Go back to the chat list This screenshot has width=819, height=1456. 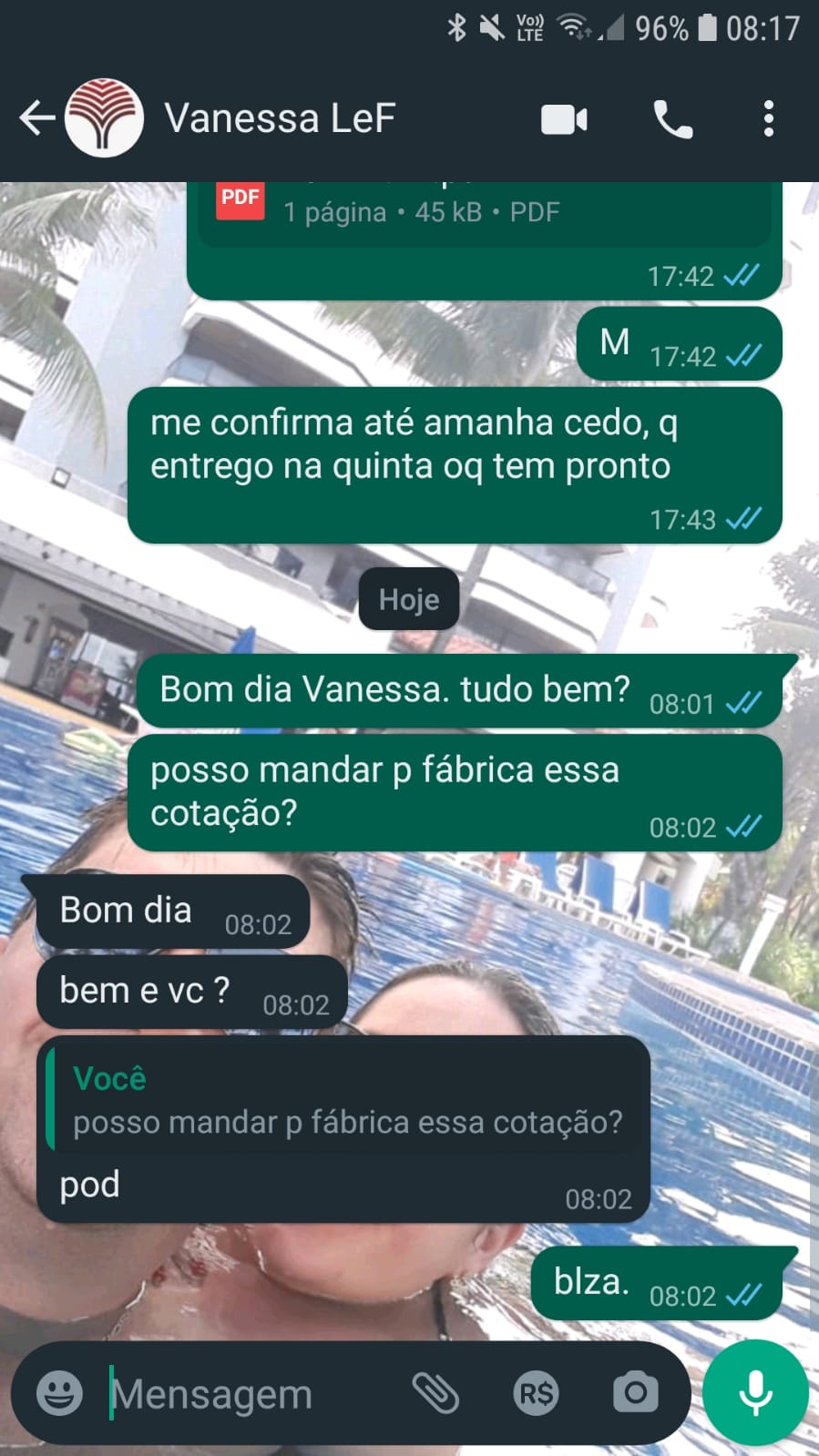(36, 118)
